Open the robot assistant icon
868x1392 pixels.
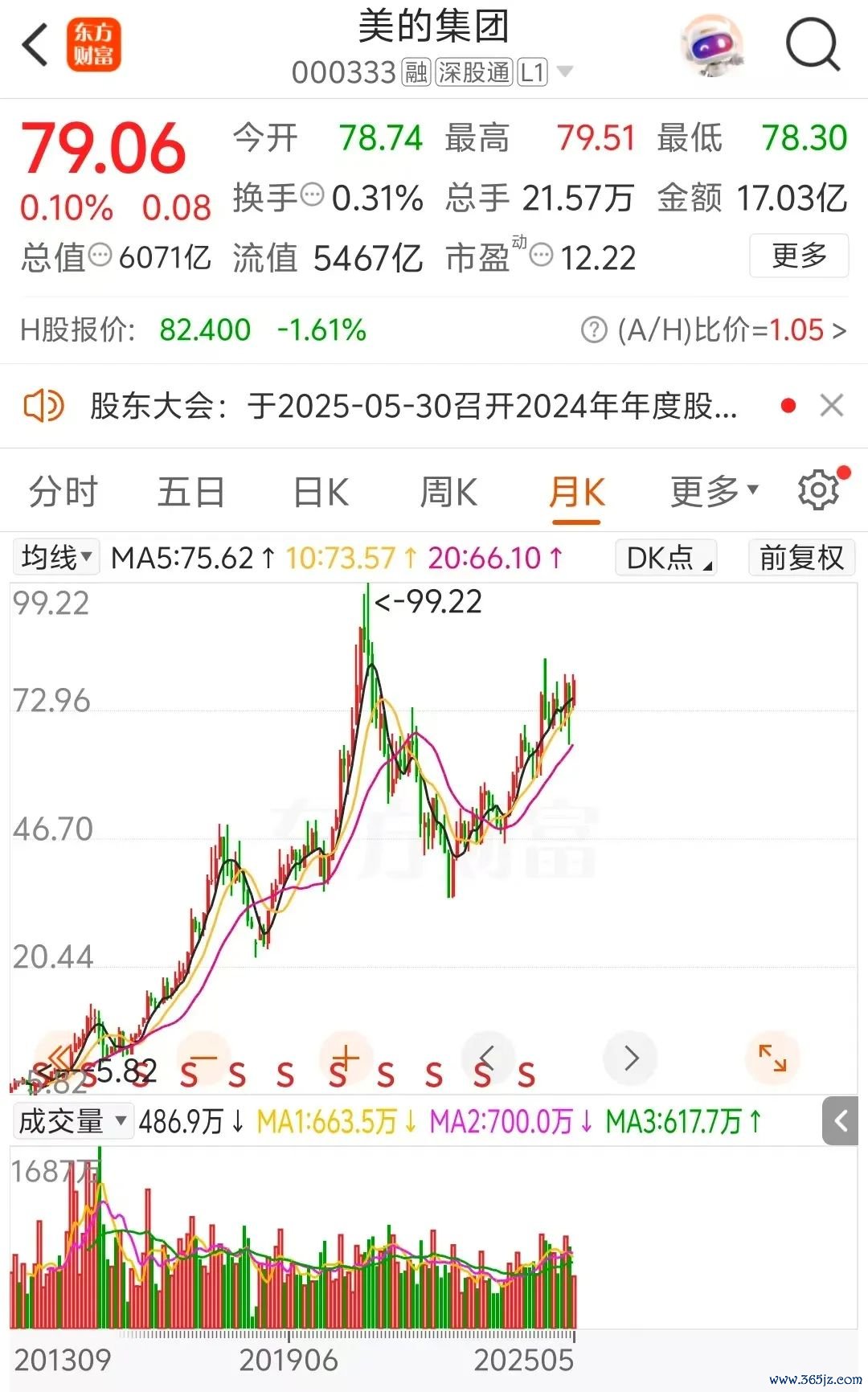point(711,46)
